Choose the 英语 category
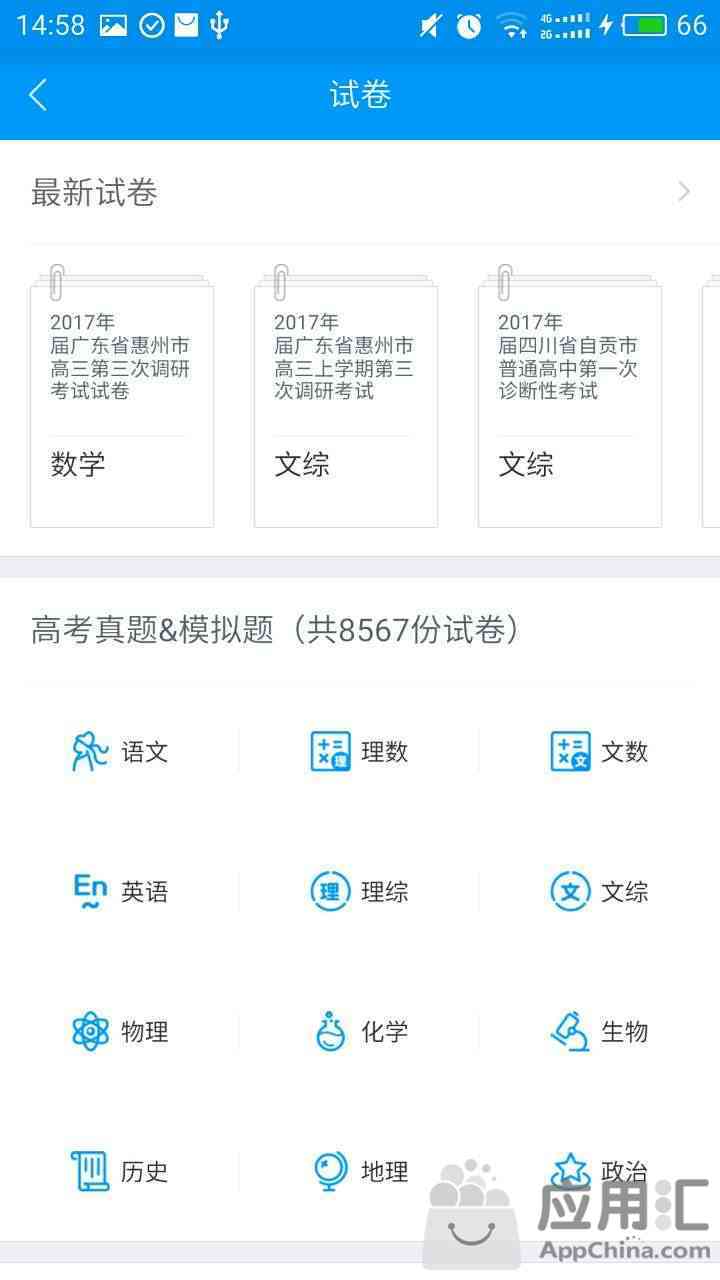 click(120, 891)
